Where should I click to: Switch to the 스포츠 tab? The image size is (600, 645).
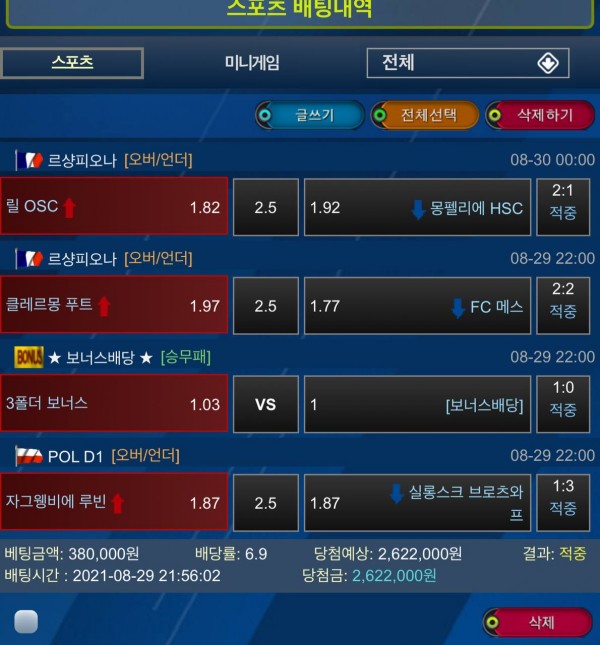coord(72,63)
